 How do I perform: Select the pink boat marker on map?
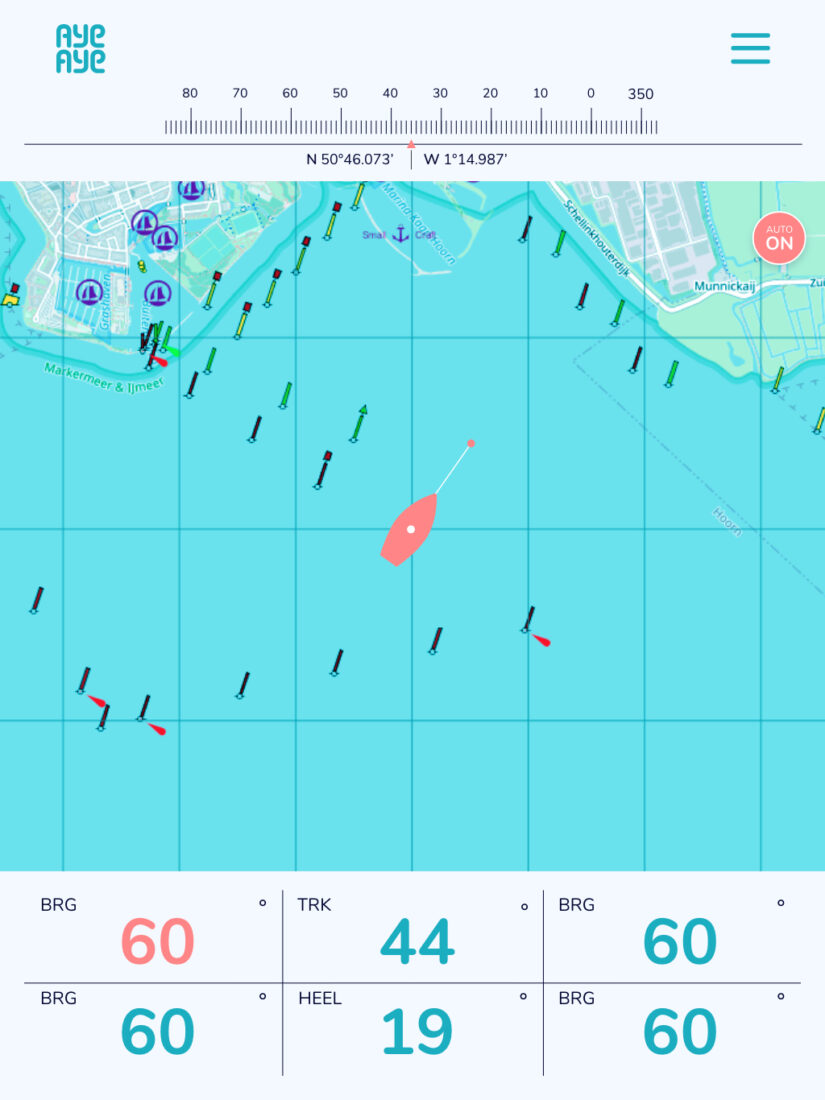410,529
